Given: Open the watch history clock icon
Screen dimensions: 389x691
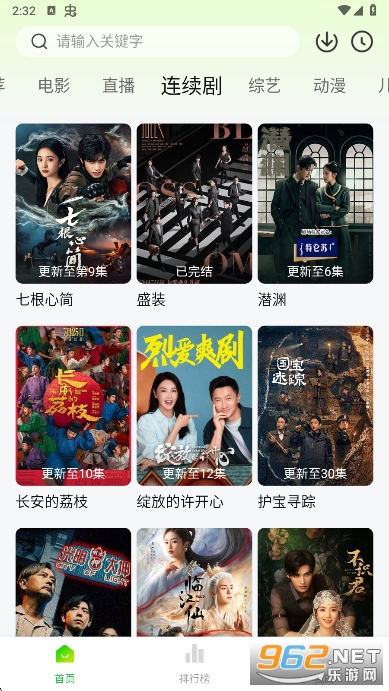Looking at the screenshot, I should click(x=362, y=41).
